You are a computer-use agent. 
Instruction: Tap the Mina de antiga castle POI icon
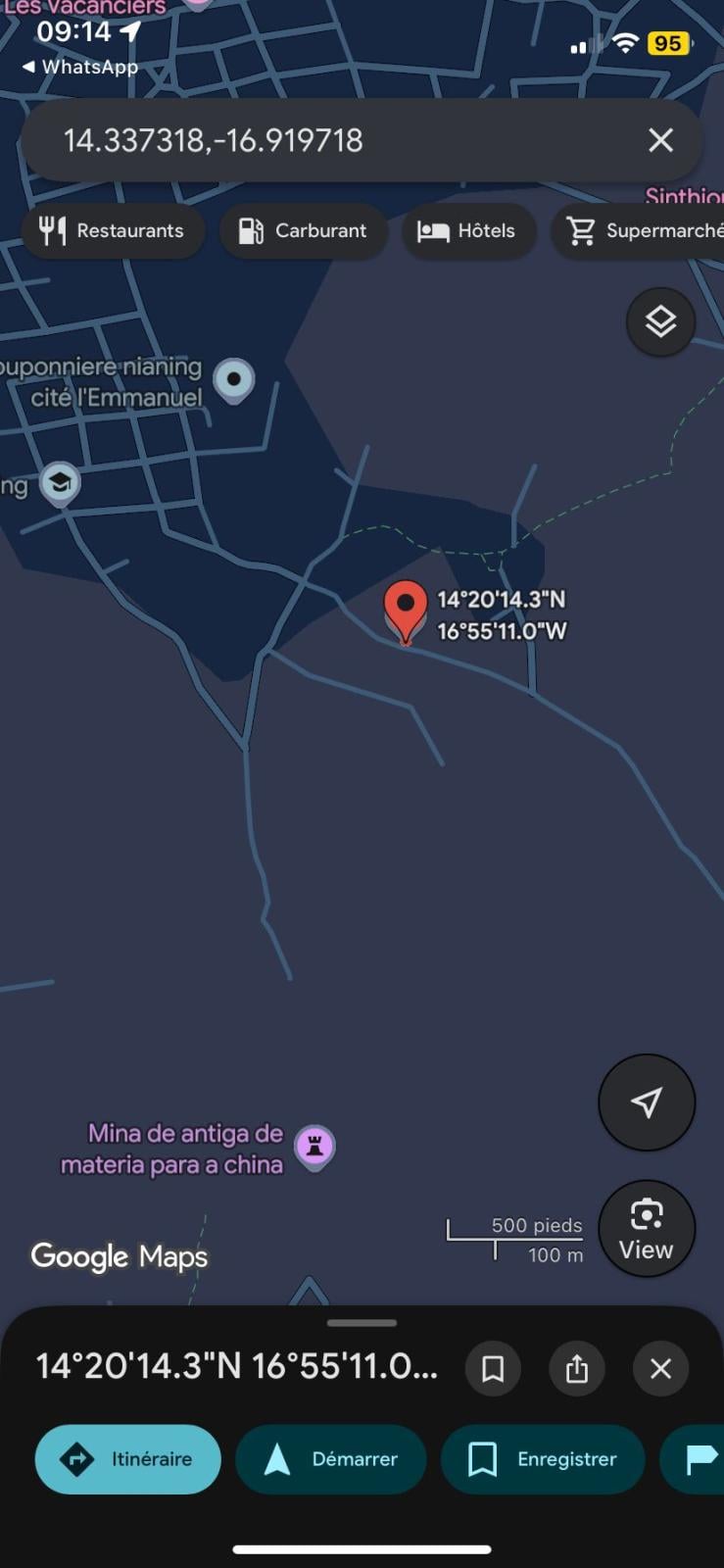[x=314, y=1145]
